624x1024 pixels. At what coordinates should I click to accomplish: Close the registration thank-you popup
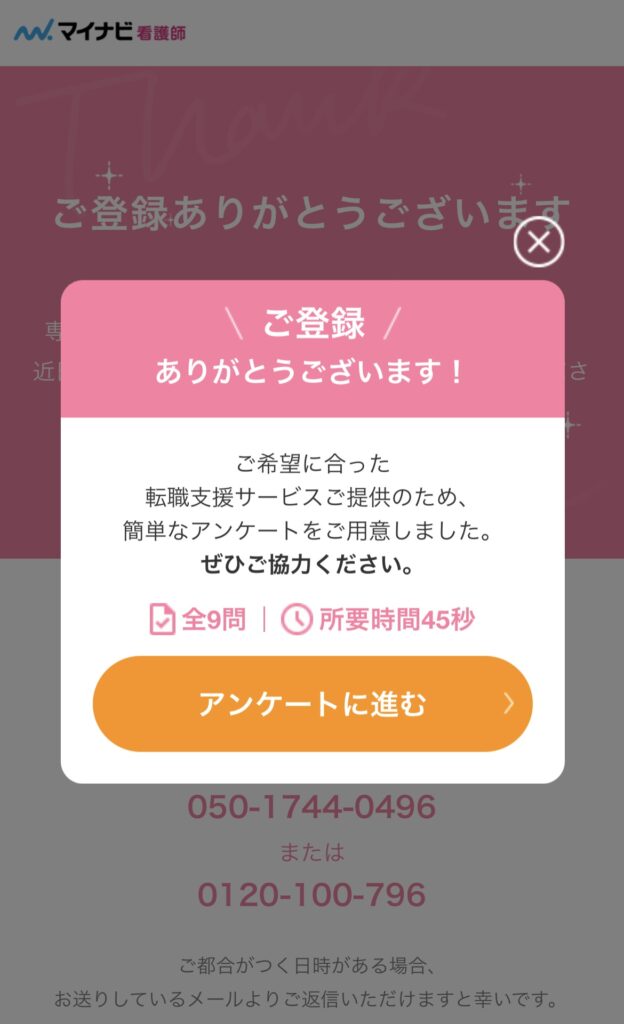pos(539,243)
